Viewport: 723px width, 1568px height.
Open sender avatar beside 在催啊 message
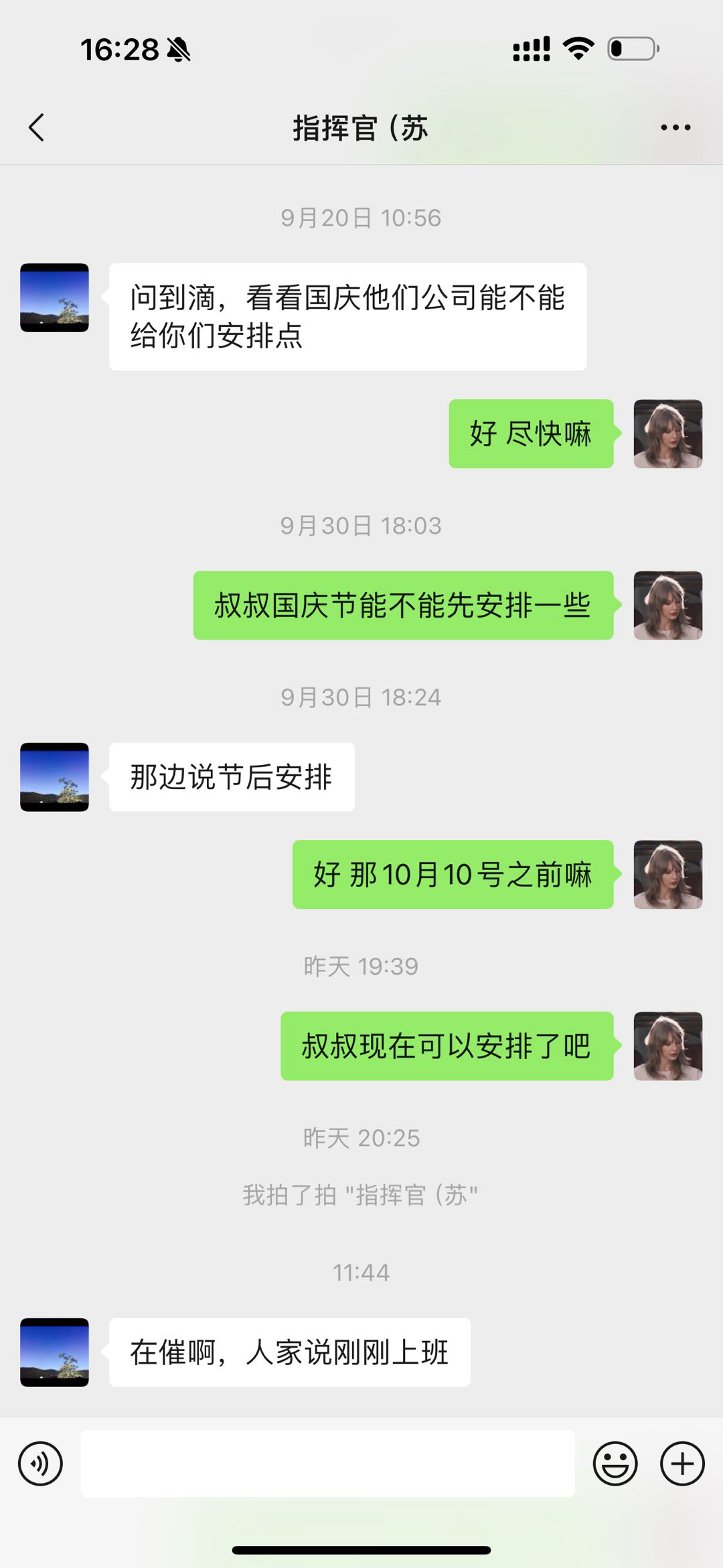click(55, 1352)
